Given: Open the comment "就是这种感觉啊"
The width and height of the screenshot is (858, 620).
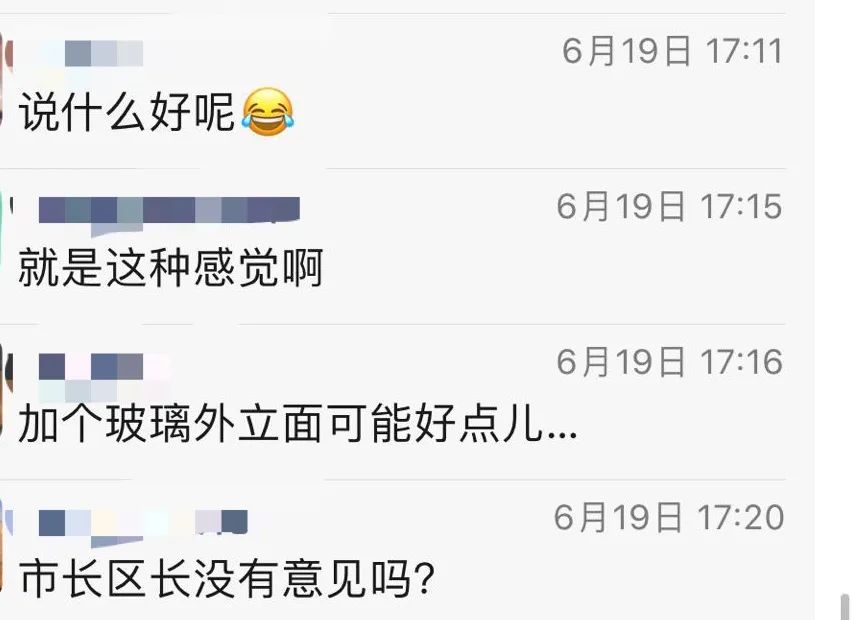Looking at the screenshot, I should pos(170,269).
